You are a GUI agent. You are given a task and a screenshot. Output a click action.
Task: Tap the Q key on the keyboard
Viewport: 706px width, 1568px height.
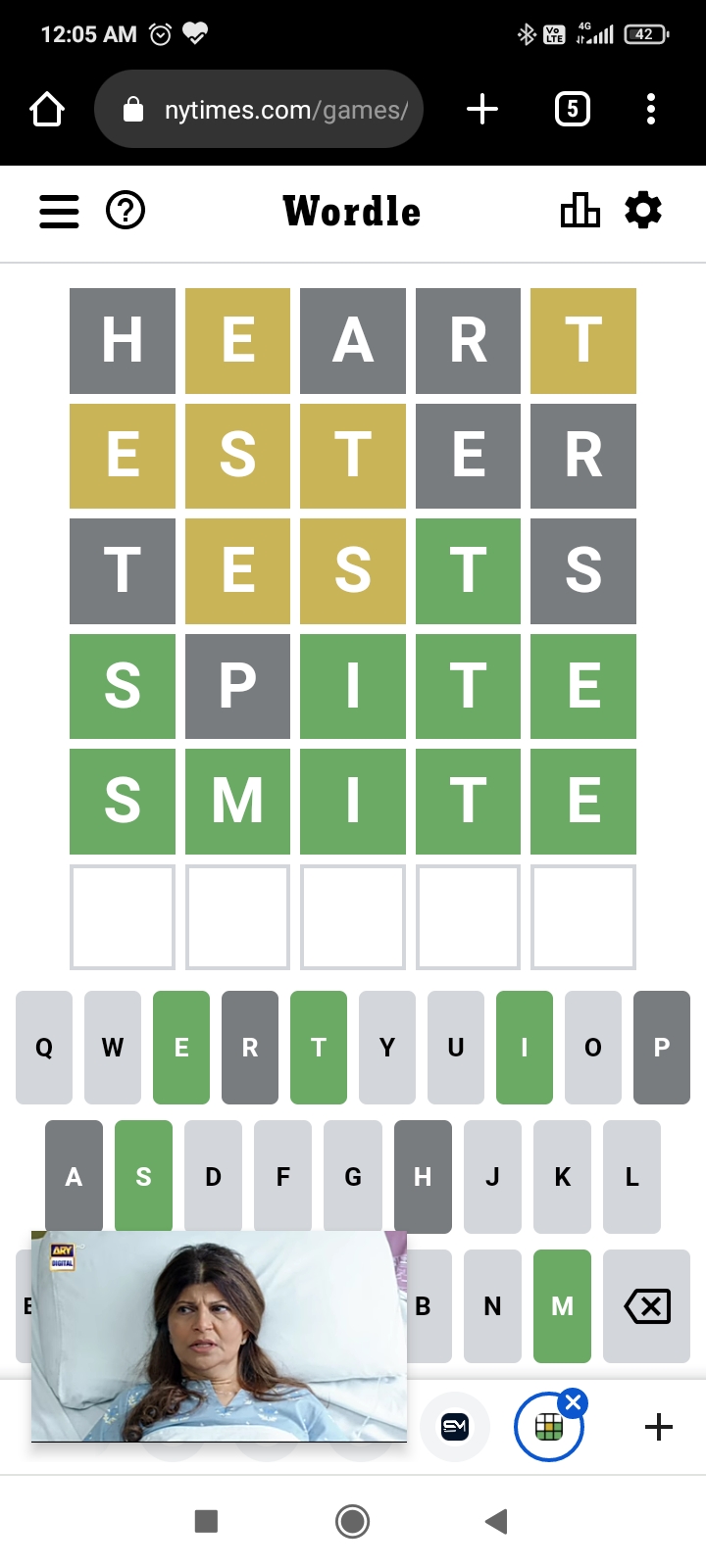coord(44,1048)
